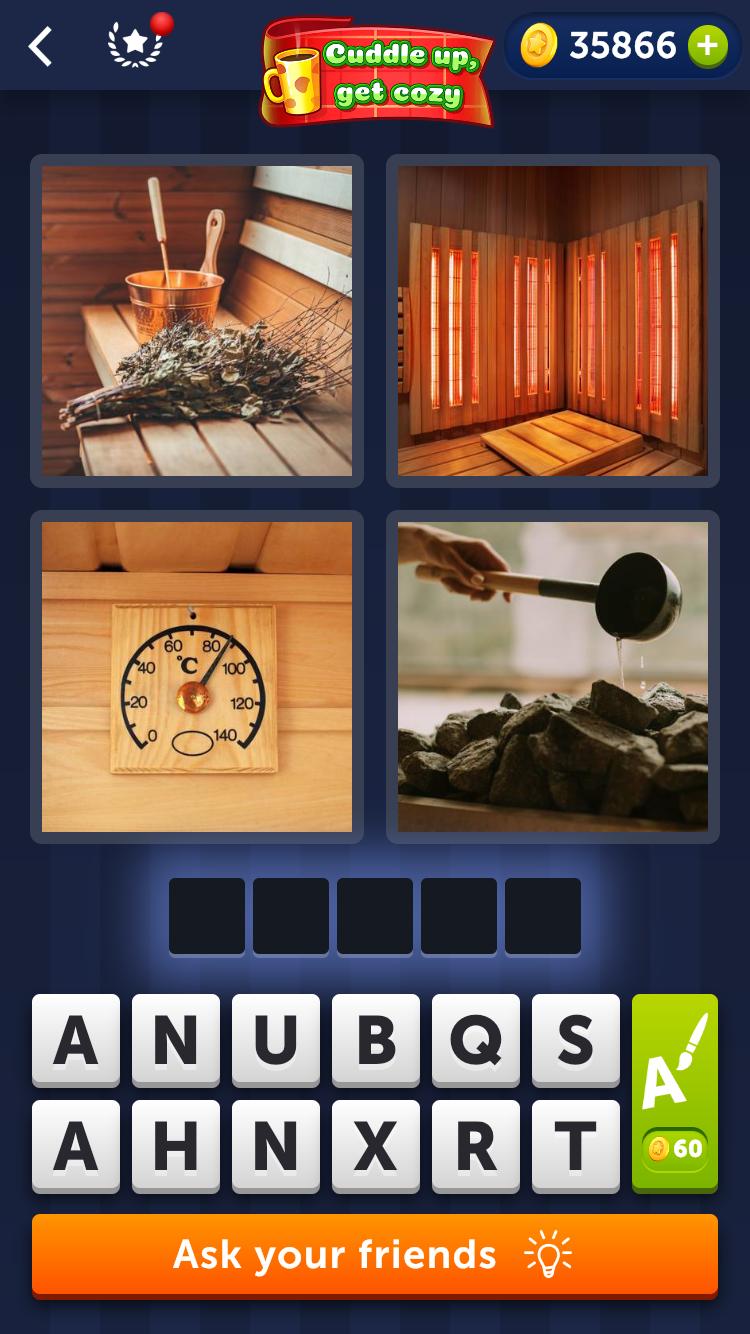Screen dimensions: 750x1334
Task: Tap Ask your friends for help
Action: pyautogui.click(x=375, y=1255)
